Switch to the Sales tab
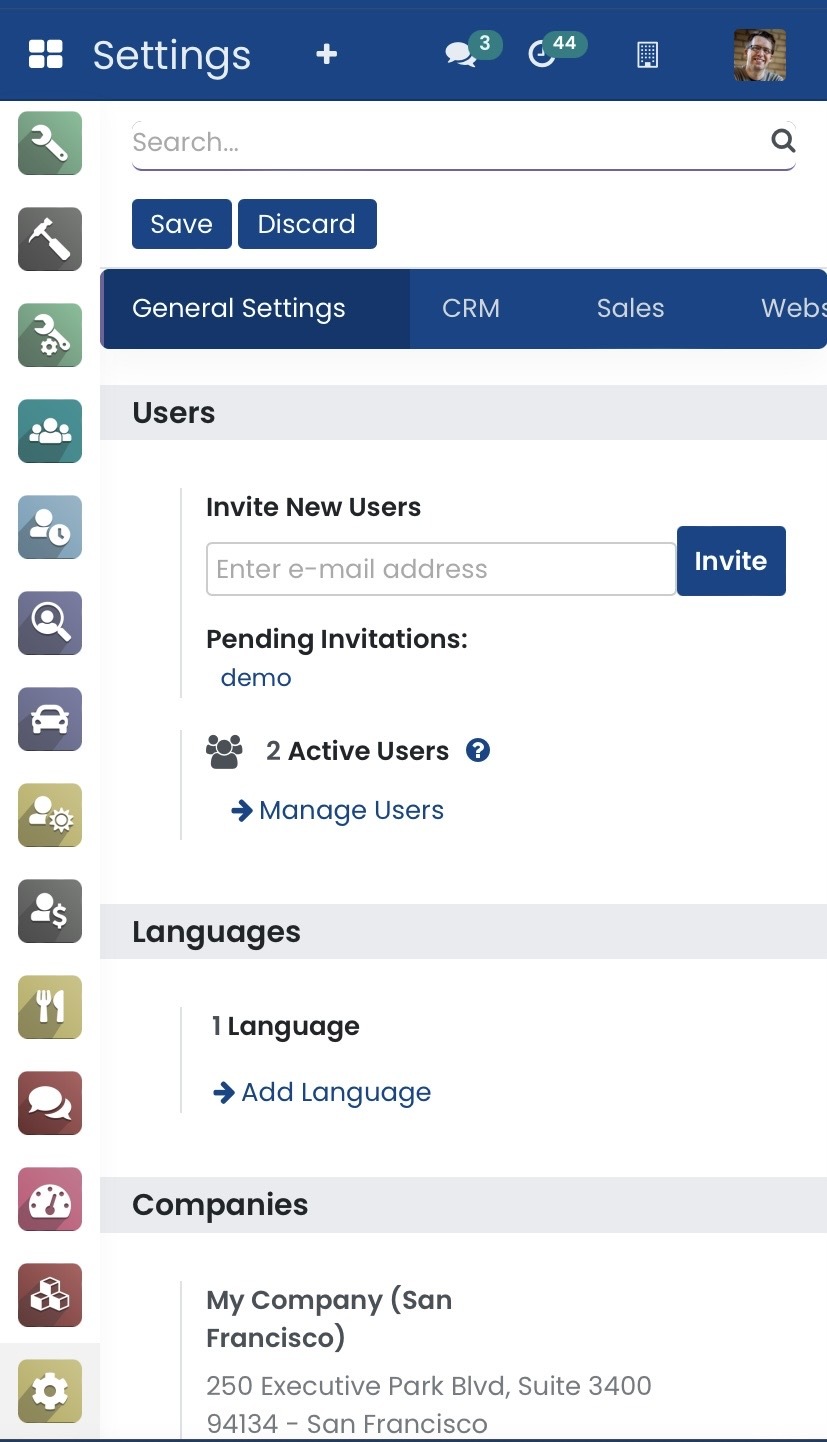Screen dimensions: 827x1442 point(630,309)
